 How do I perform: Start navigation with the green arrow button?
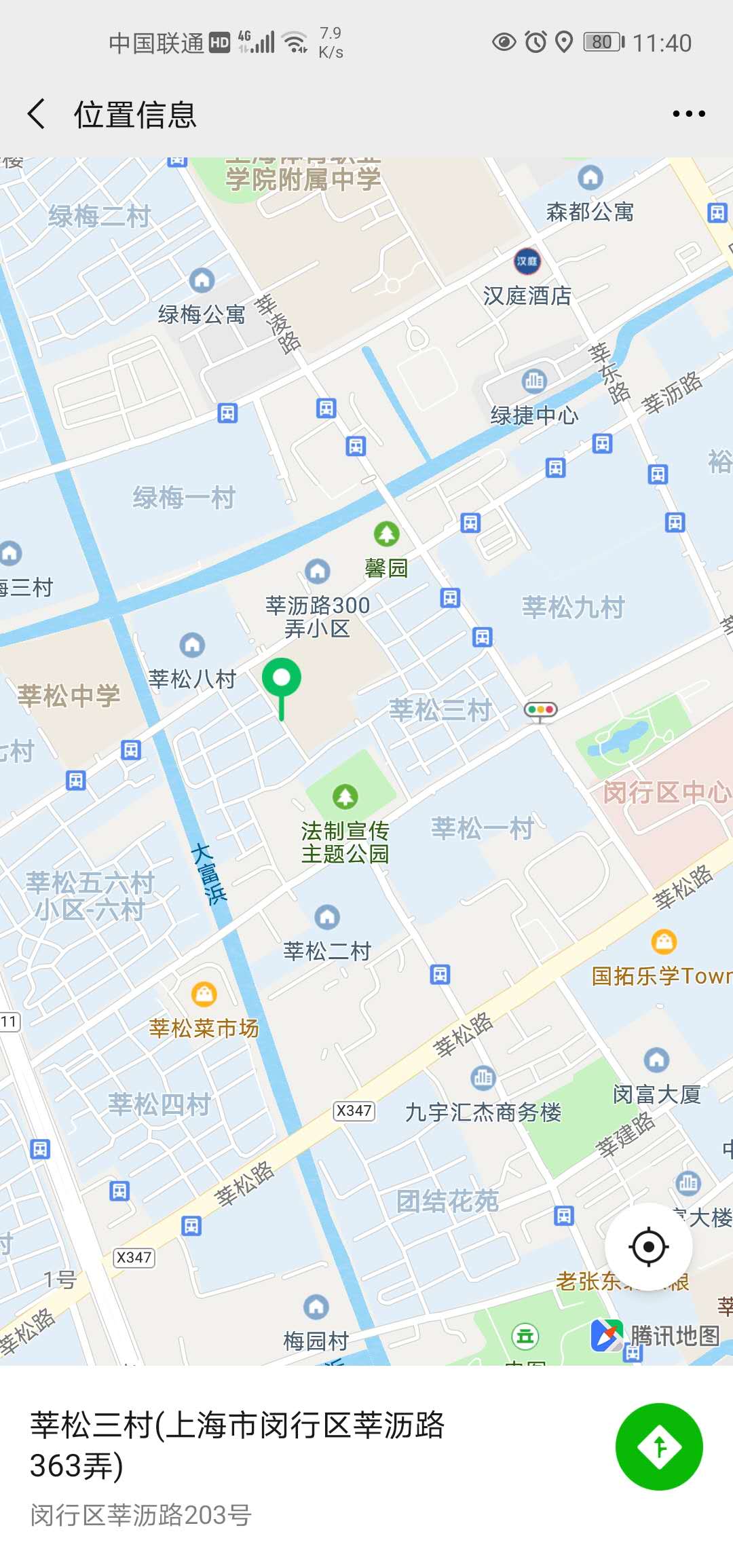coord(658,1447)
